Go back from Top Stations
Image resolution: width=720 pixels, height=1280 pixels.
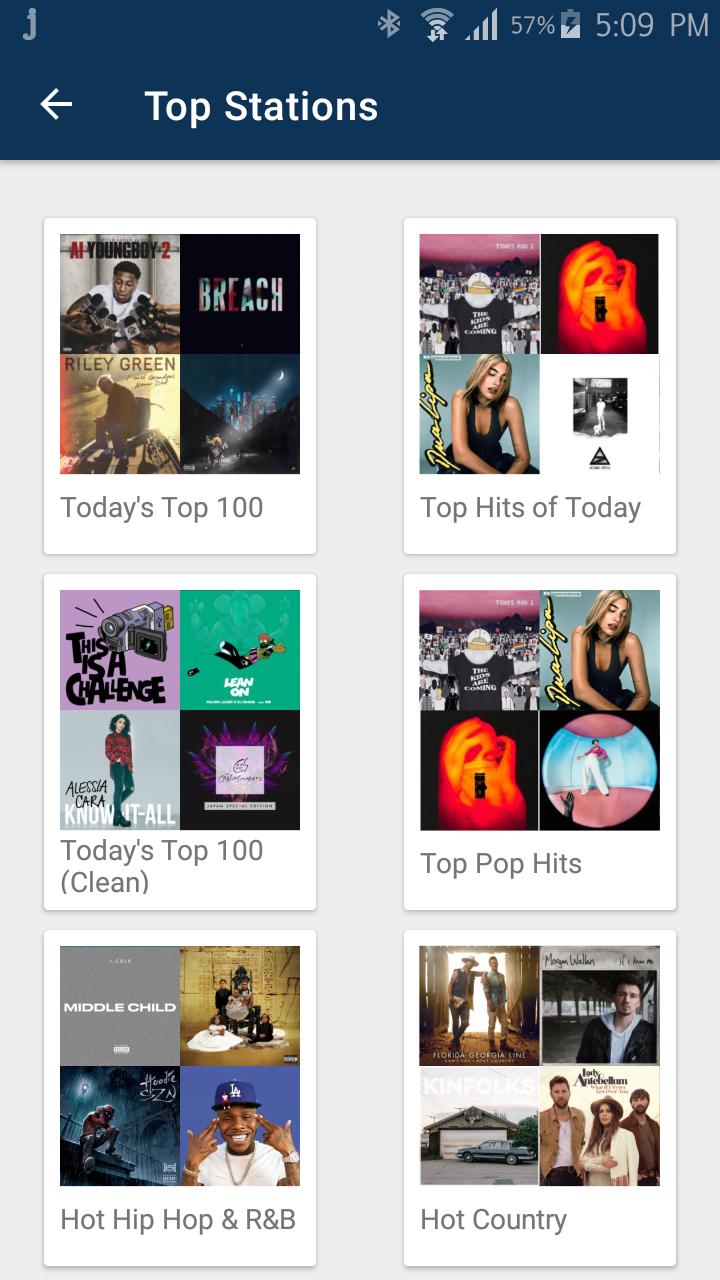click(56, 105)
